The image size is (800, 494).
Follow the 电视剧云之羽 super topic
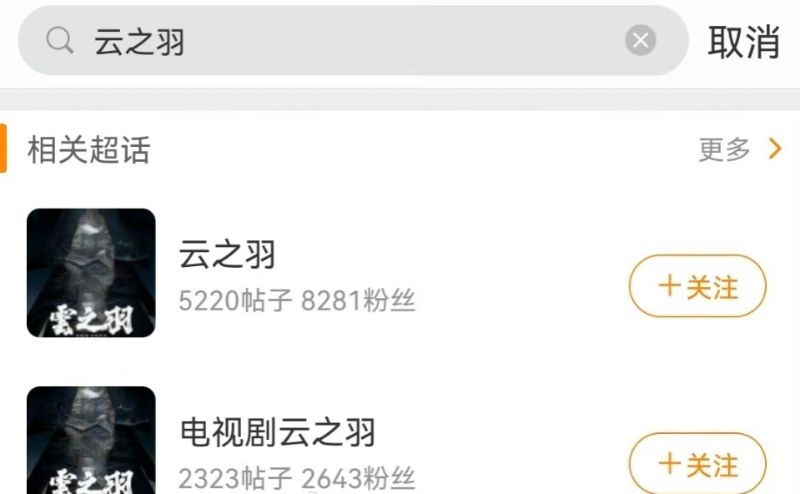(697, 464)
